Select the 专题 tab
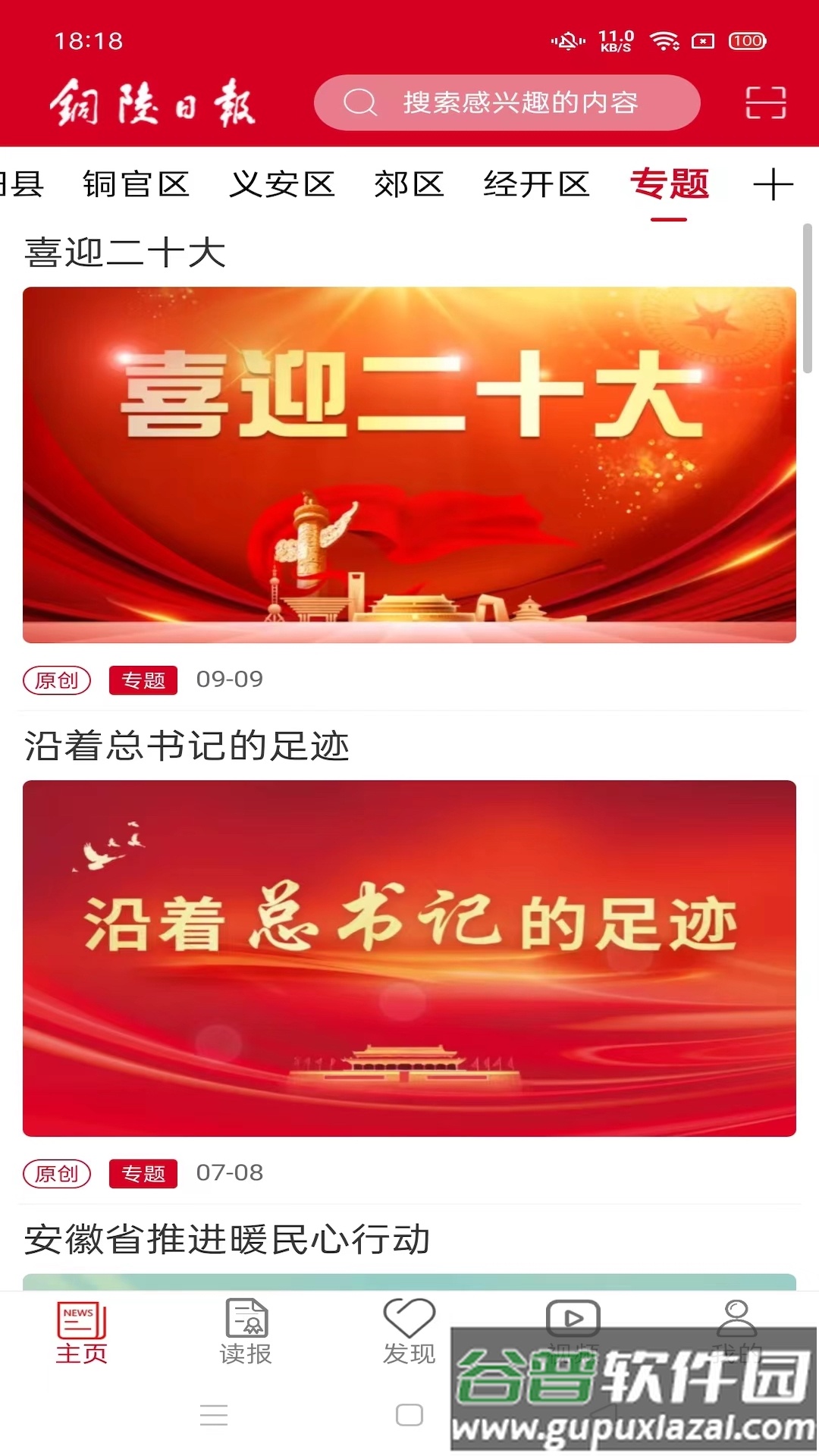 669,184
